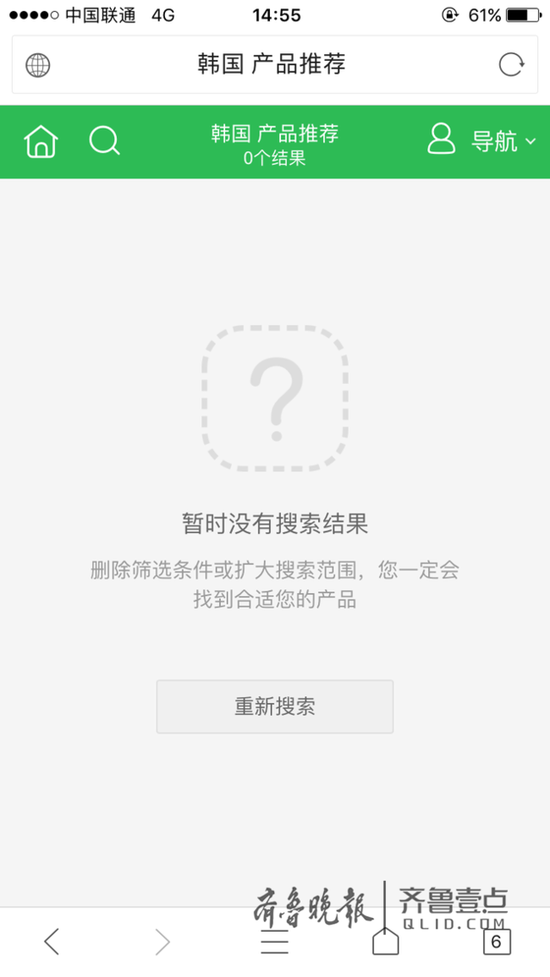Tap the address bar titled 韩国 产品推荐
The height and width of the screenshot is (977, 550).
[275, 64]
